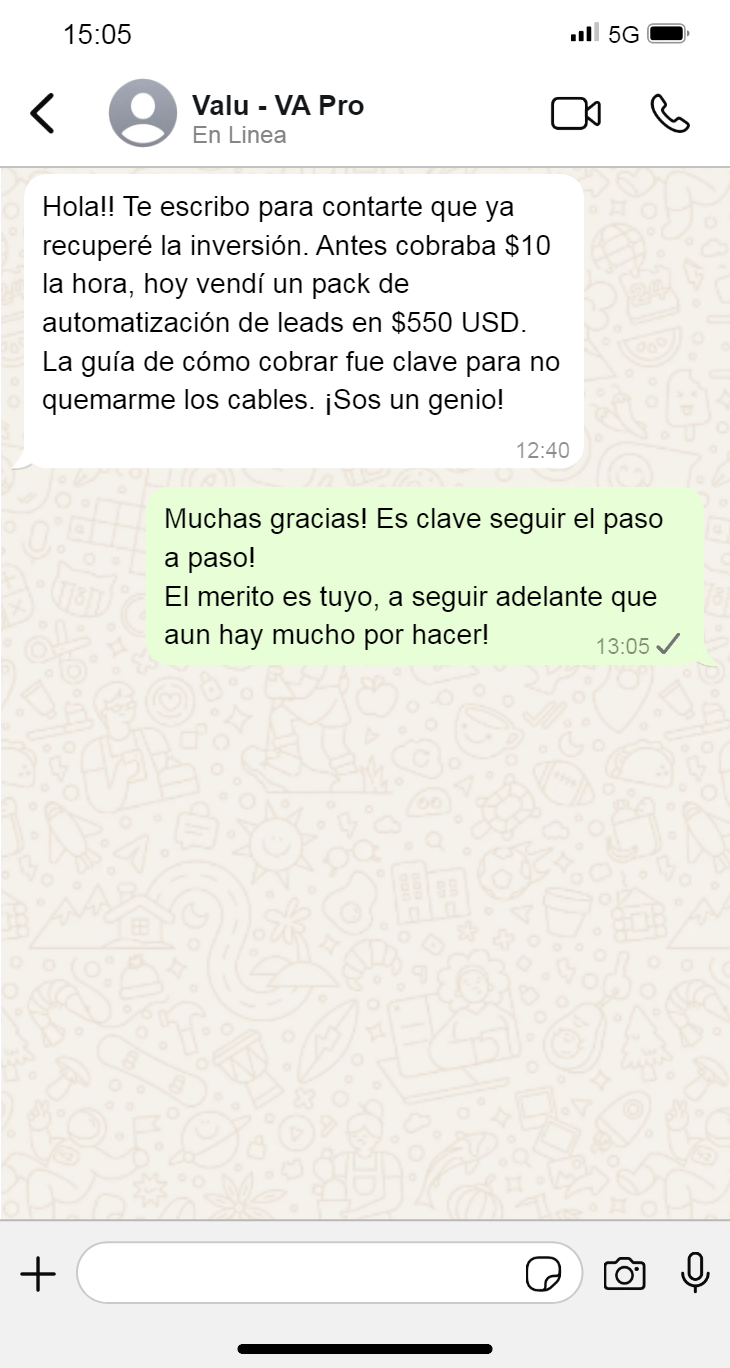The width and height of the screenshot is (730, 1368).
Task: Start a voice call with Valu
Action: click(x=670, y=114)
